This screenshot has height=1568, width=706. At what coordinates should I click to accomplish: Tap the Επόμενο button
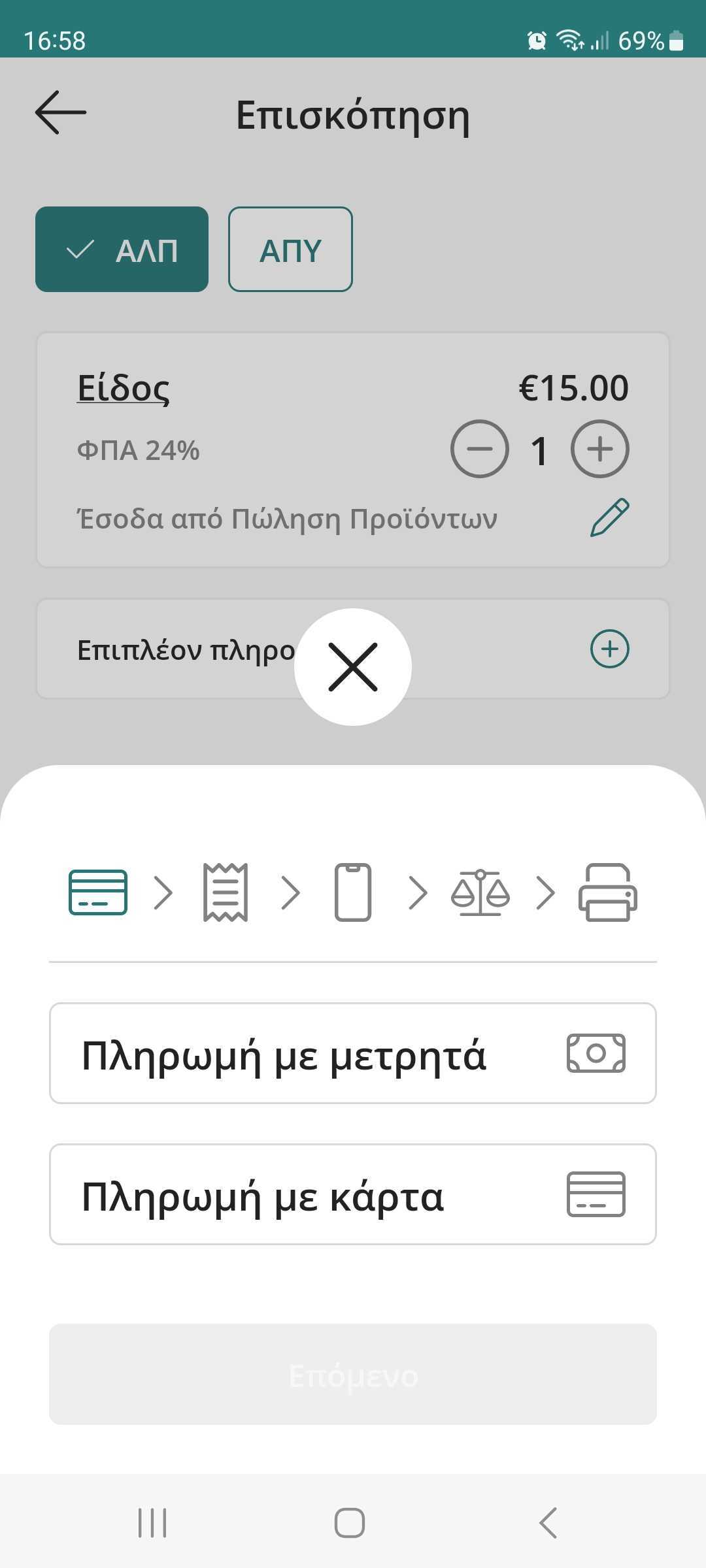pyautogui.click(x=353, y=1375)
